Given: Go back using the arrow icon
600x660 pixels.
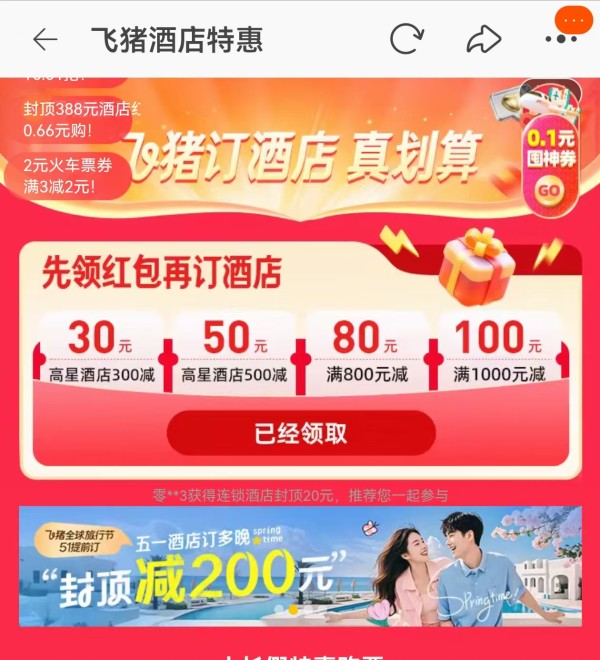Looking at the screenshot, I should click(x=45, y=39).
